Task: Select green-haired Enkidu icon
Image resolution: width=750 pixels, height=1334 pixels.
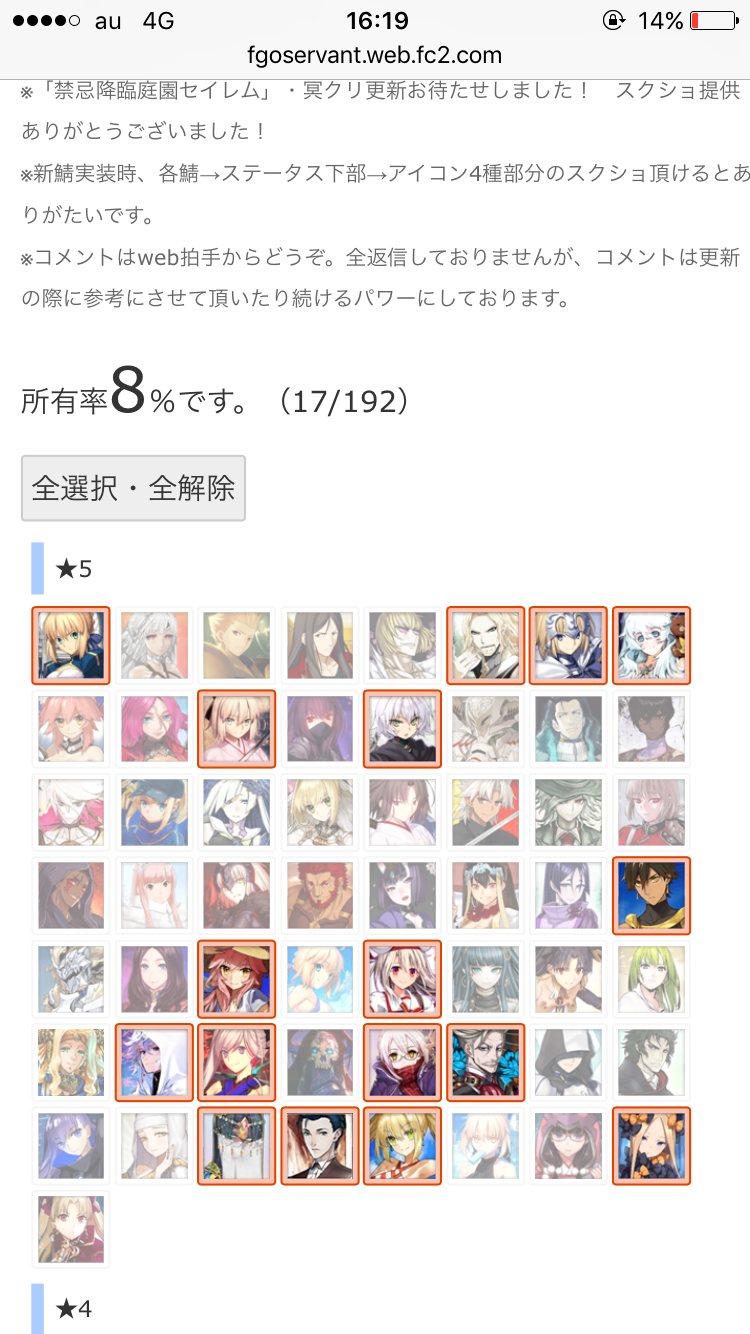Action: [651, 978]
